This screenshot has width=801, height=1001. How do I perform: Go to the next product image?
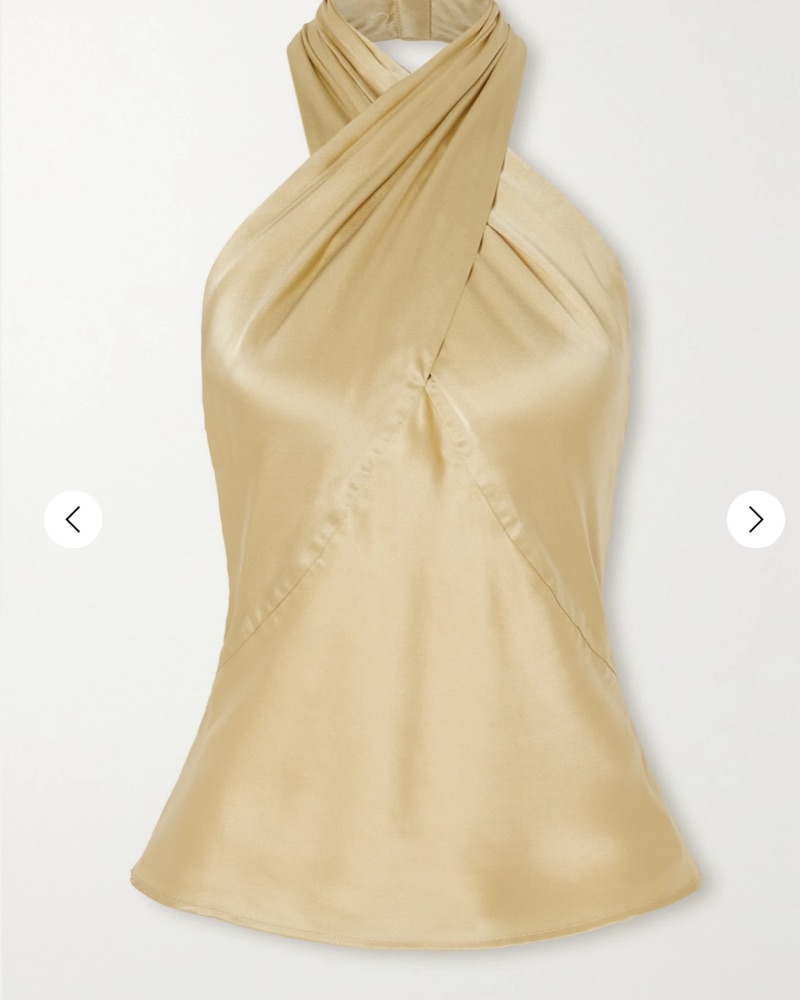point(755,519)
